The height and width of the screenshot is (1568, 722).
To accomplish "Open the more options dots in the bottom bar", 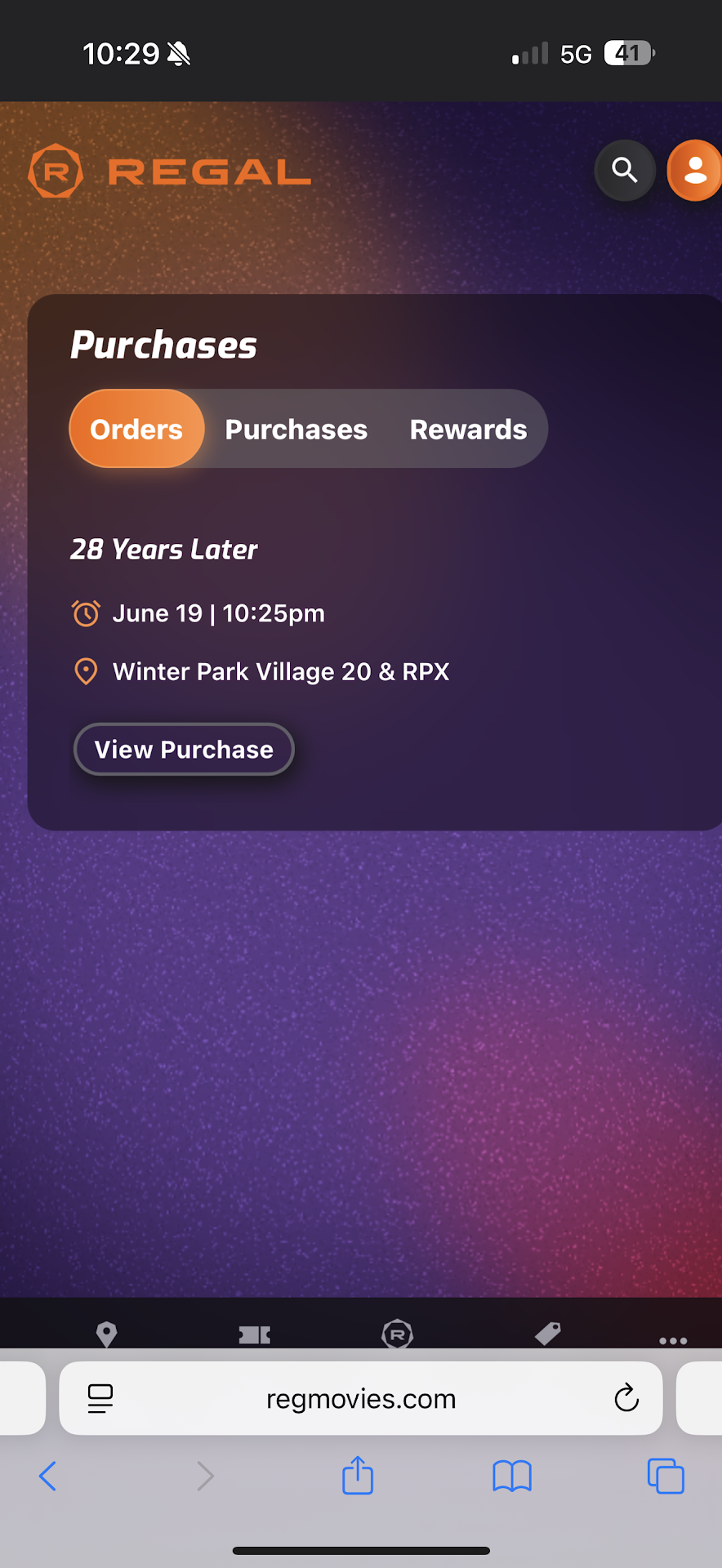I will tap(672, 1339).
